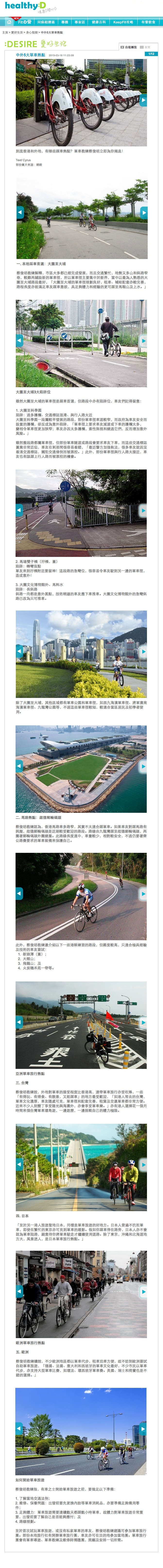The height and width of the screenshot is (1568, 163).
Task: Switch to 同病相憐匯 tab
Action: [x=46, y=22]
